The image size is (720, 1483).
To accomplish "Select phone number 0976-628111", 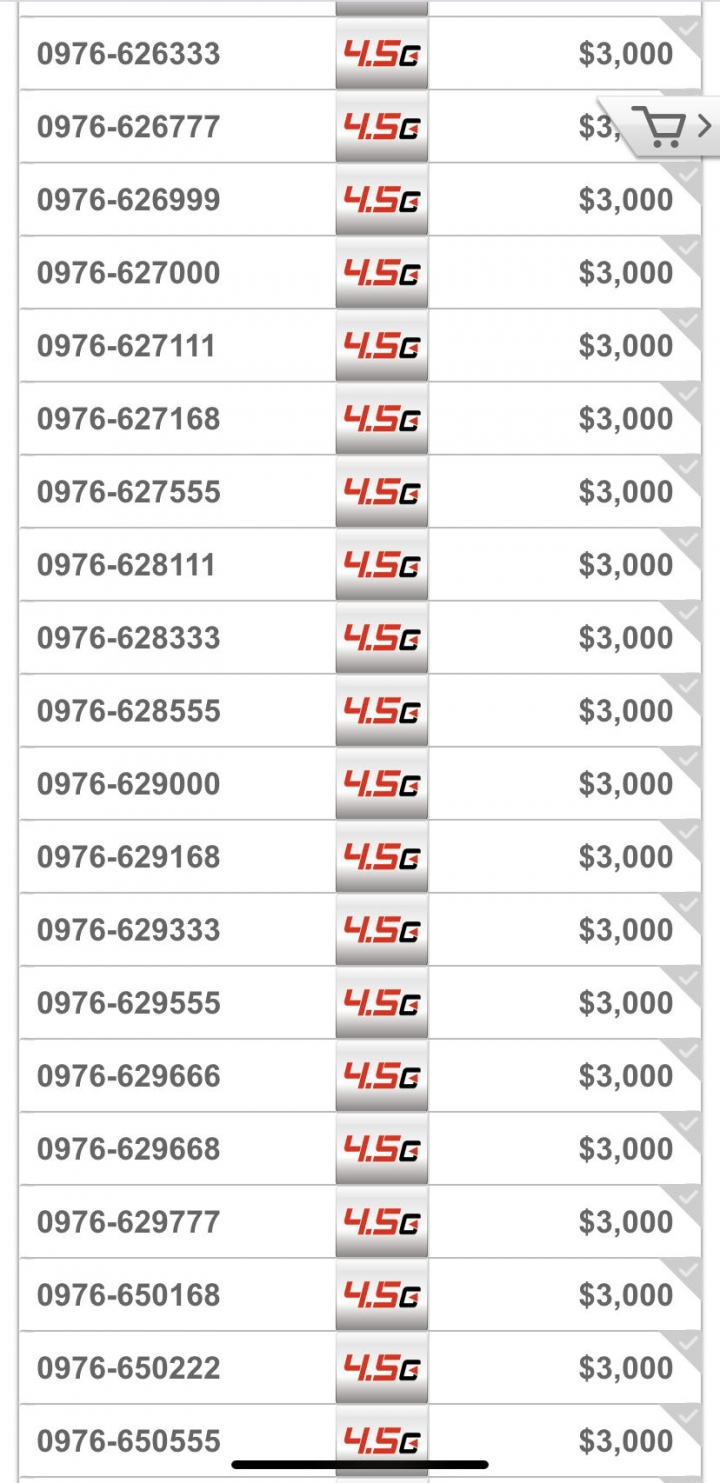I will point(360,564).
